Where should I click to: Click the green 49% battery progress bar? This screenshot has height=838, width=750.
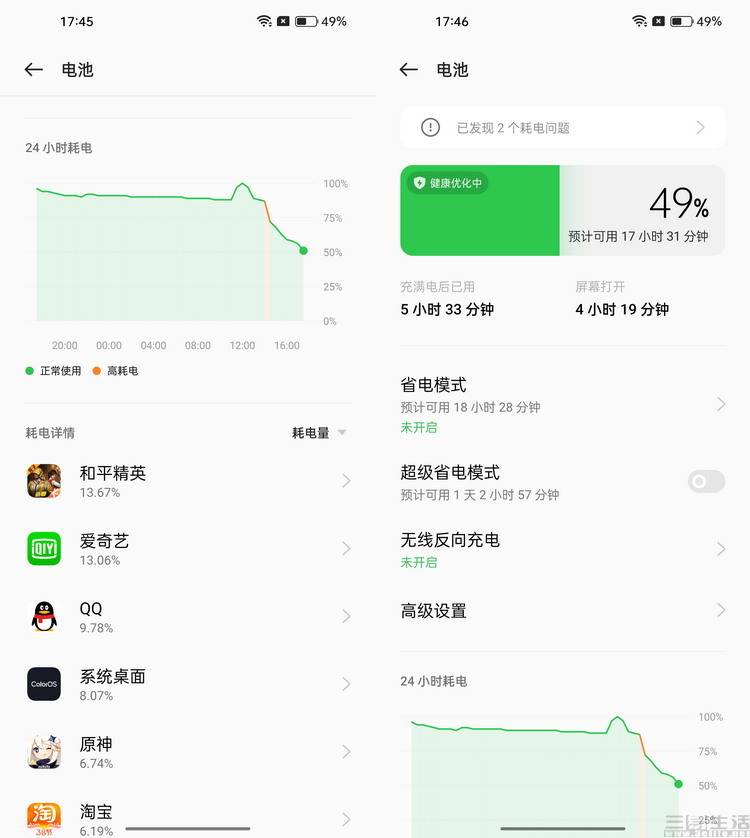pyautogui.click(x=480, y=210)
